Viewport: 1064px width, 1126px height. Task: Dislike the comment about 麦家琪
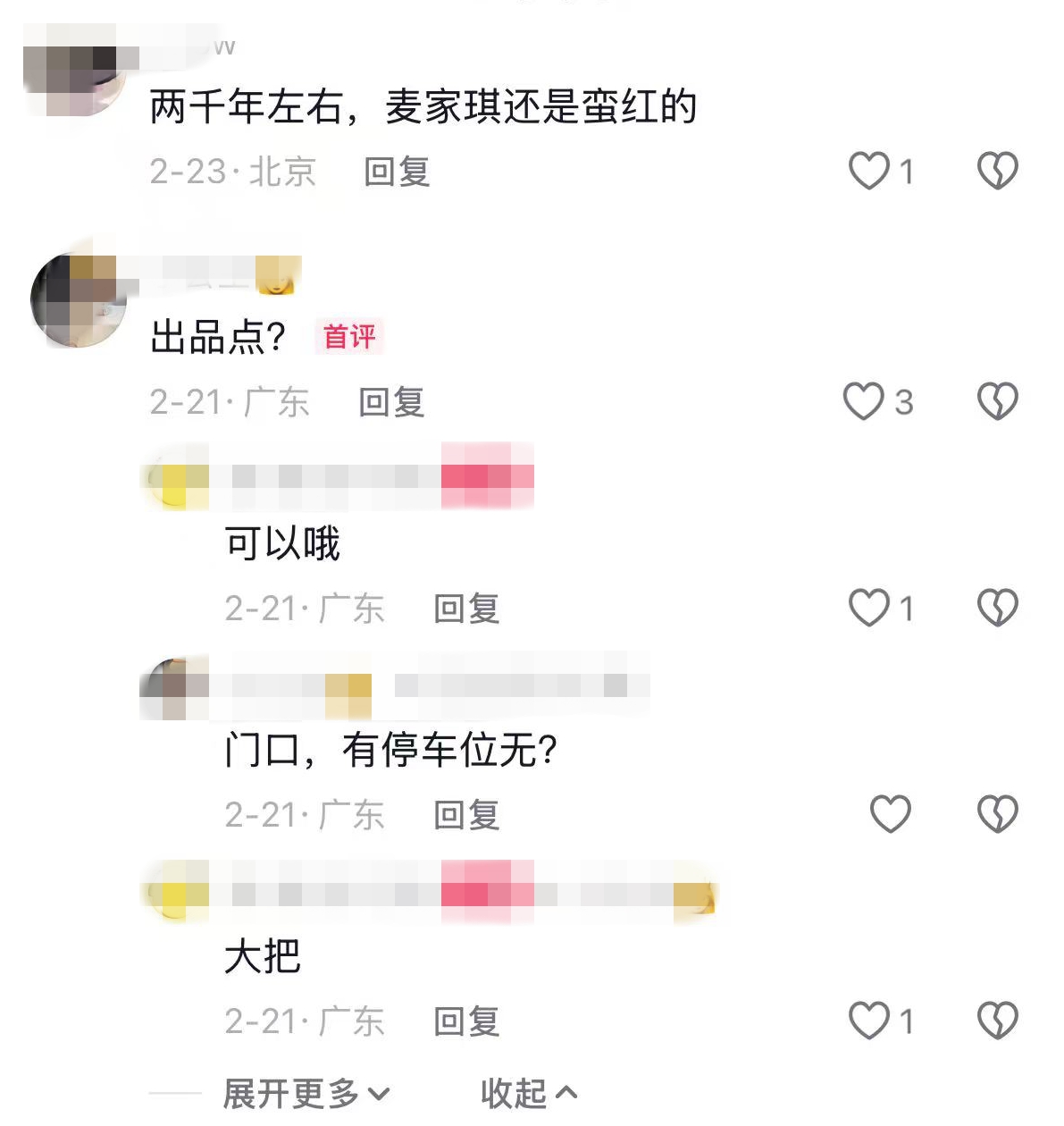tap(997, 171)
